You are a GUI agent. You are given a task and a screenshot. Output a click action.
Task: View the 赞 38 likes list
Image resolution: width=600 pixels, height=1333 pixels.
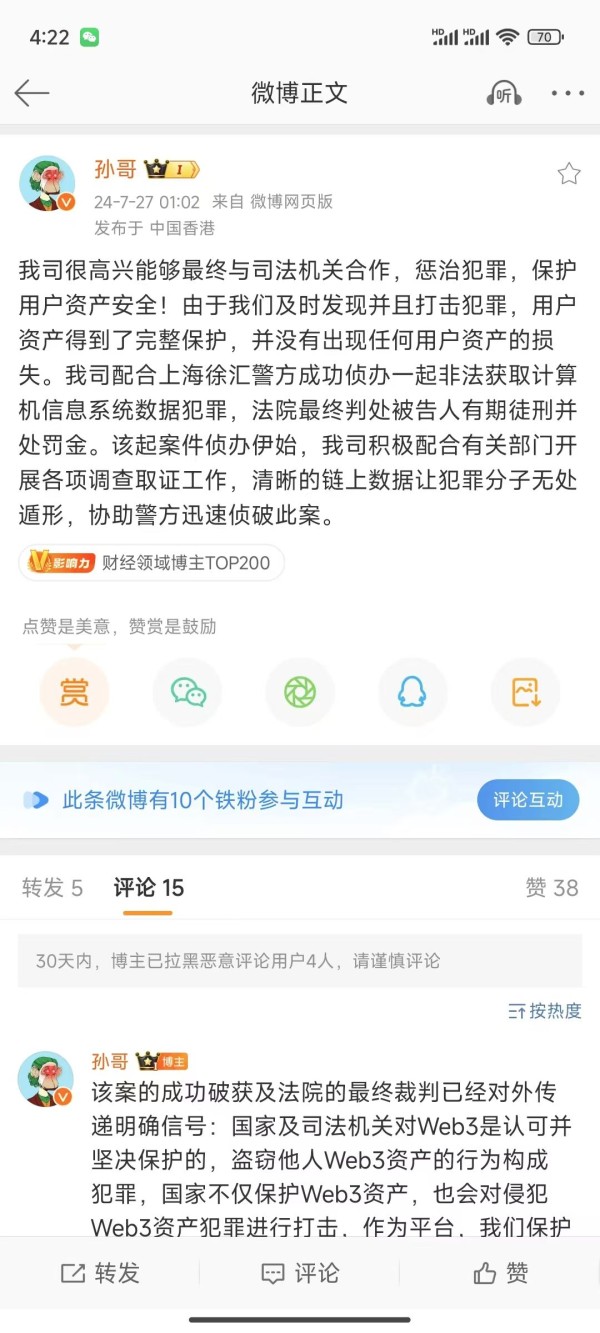coord(551,888)
